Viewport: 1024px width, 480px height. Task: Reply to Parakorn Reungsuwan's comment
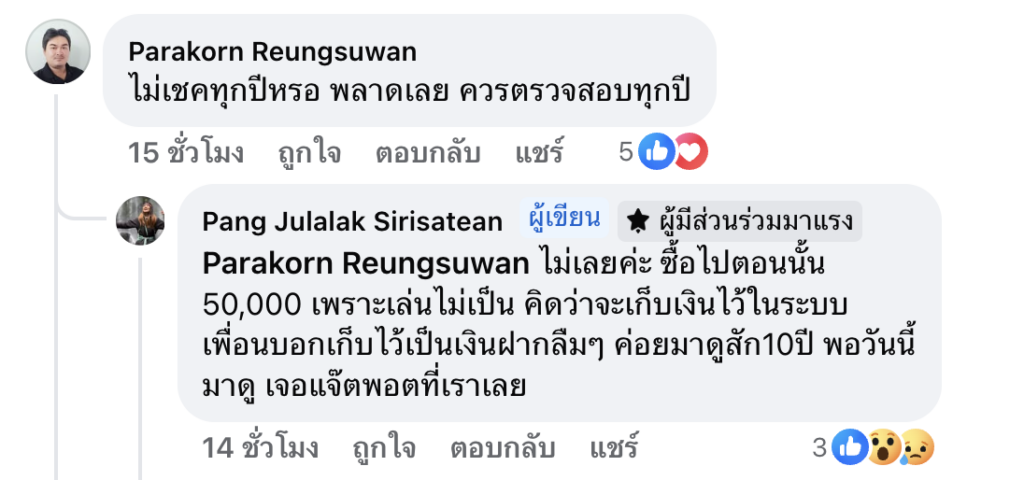428,153
